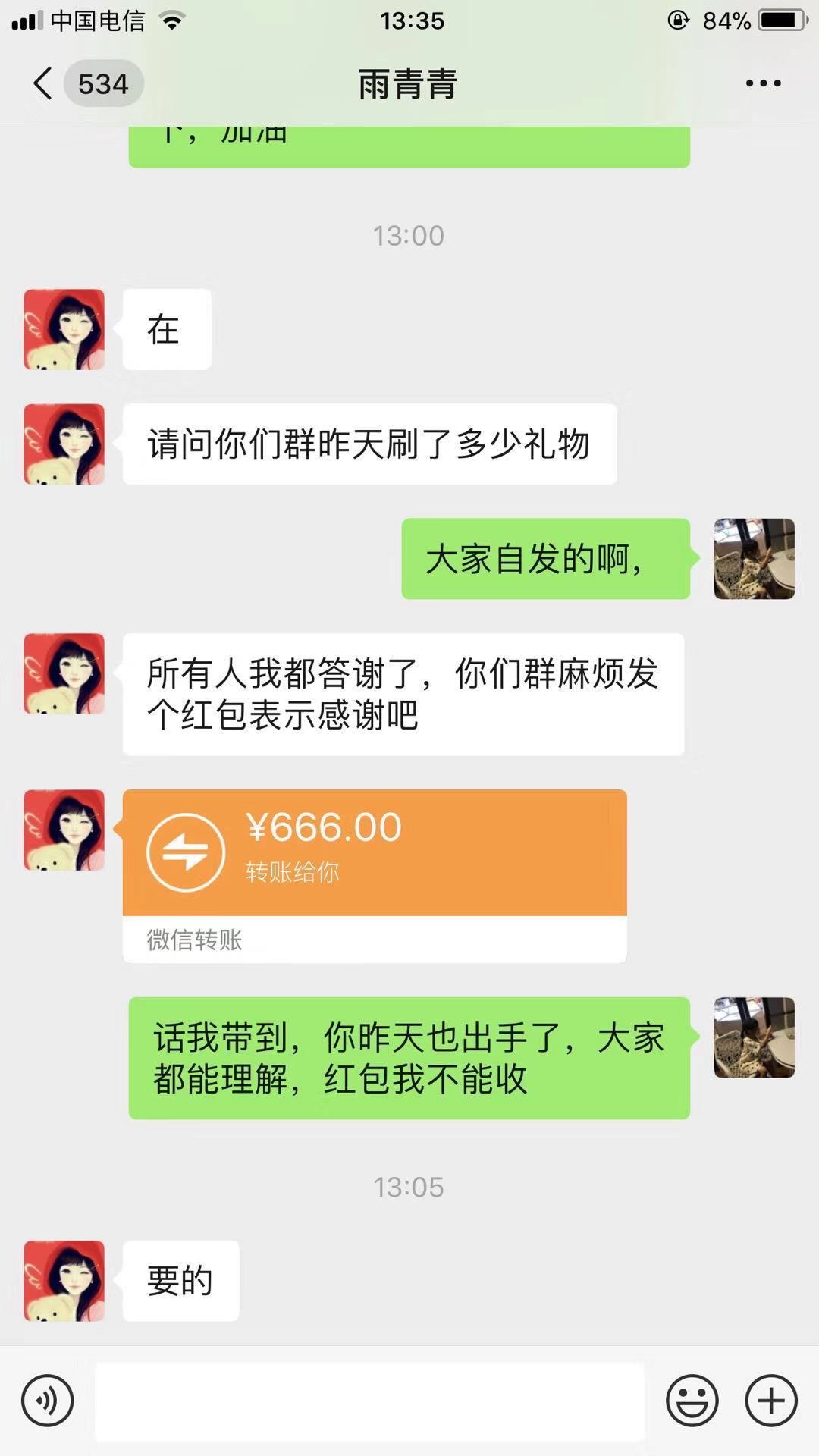The height and width of the screenshot is (1456, 819).
Task: Tap the avatar next to '要的' message
Action: coord(64,1279)
